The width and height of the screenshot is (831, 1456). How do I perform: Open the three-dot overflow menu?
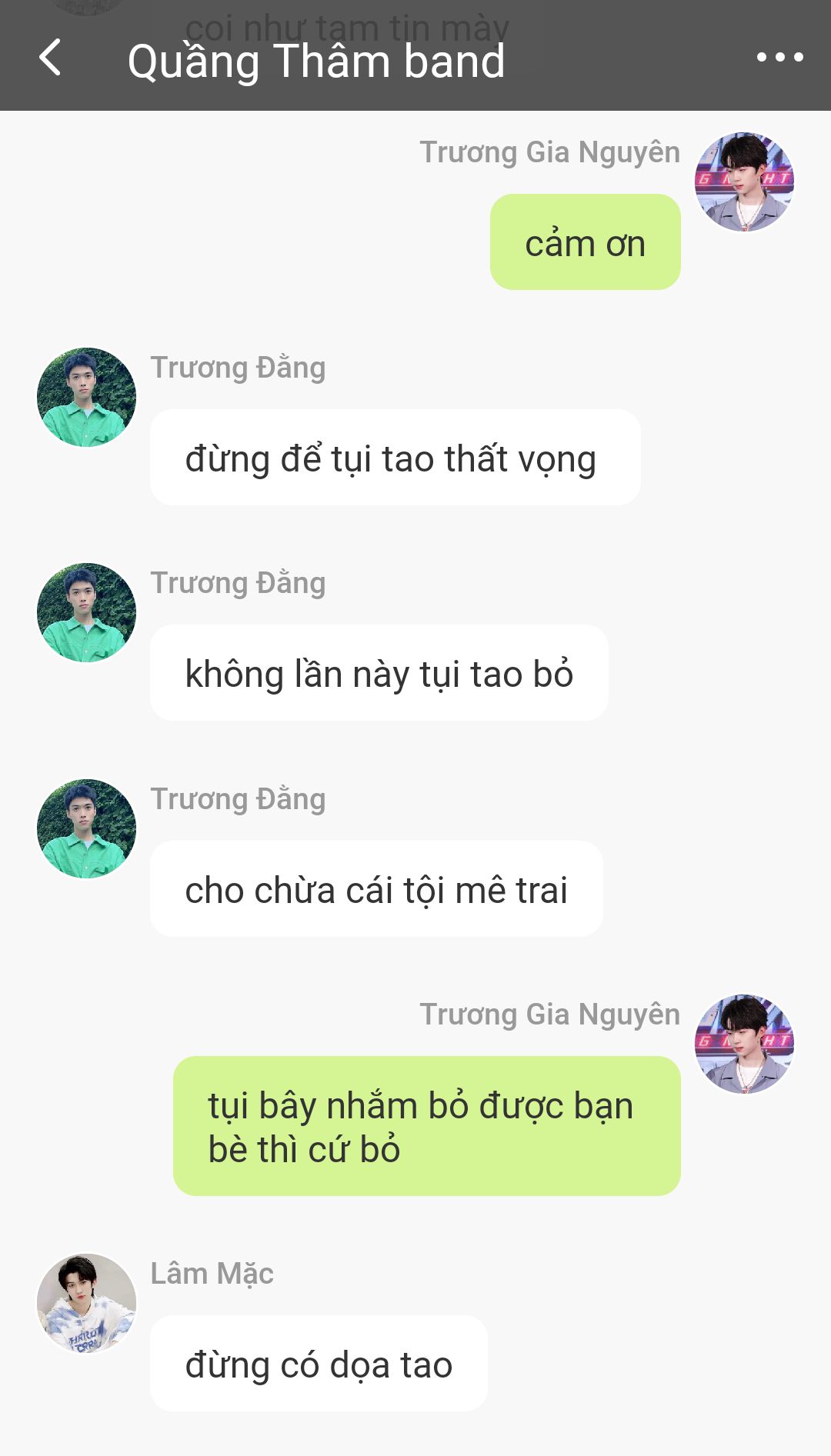point(779,57)
